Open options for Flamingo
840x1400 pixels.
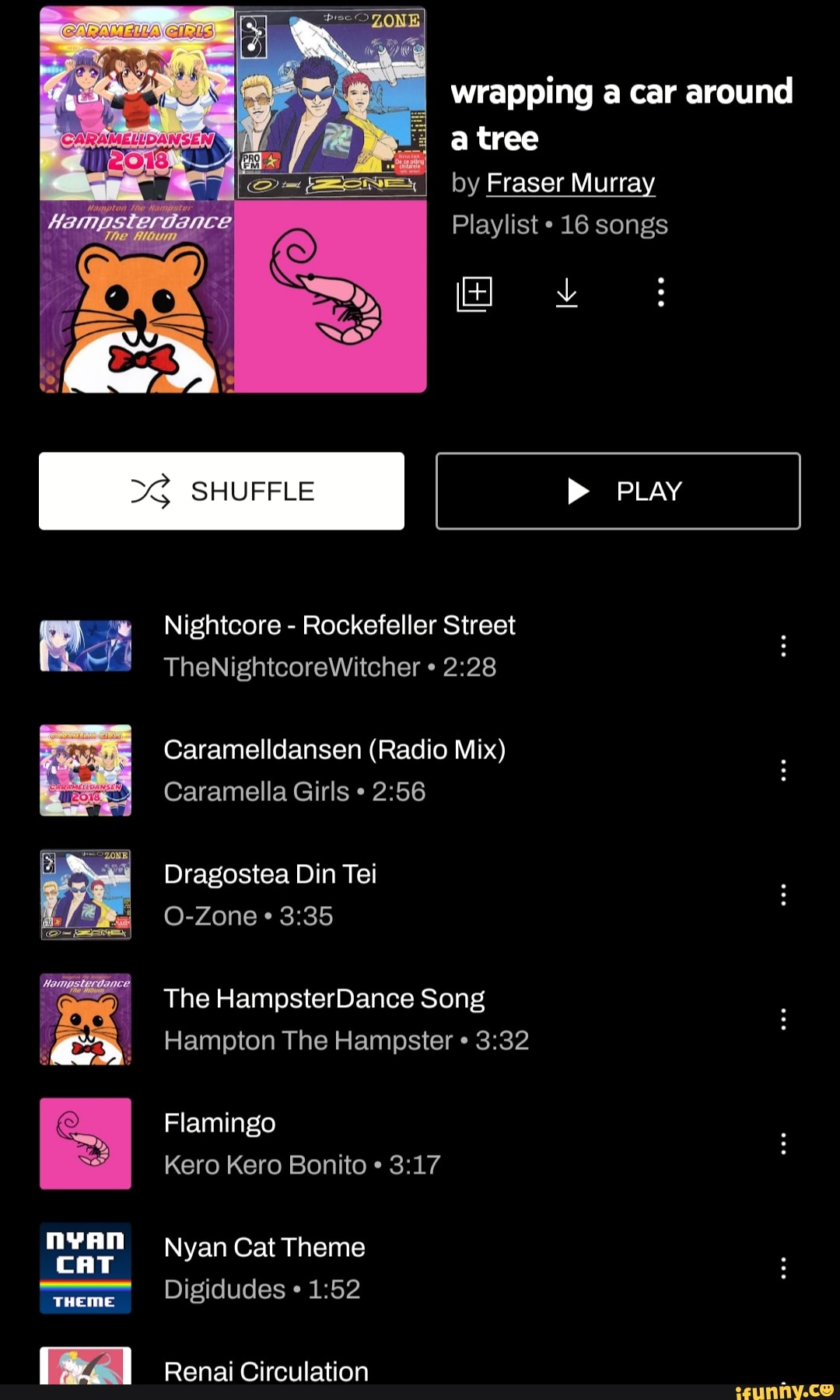pos(783,1143)
